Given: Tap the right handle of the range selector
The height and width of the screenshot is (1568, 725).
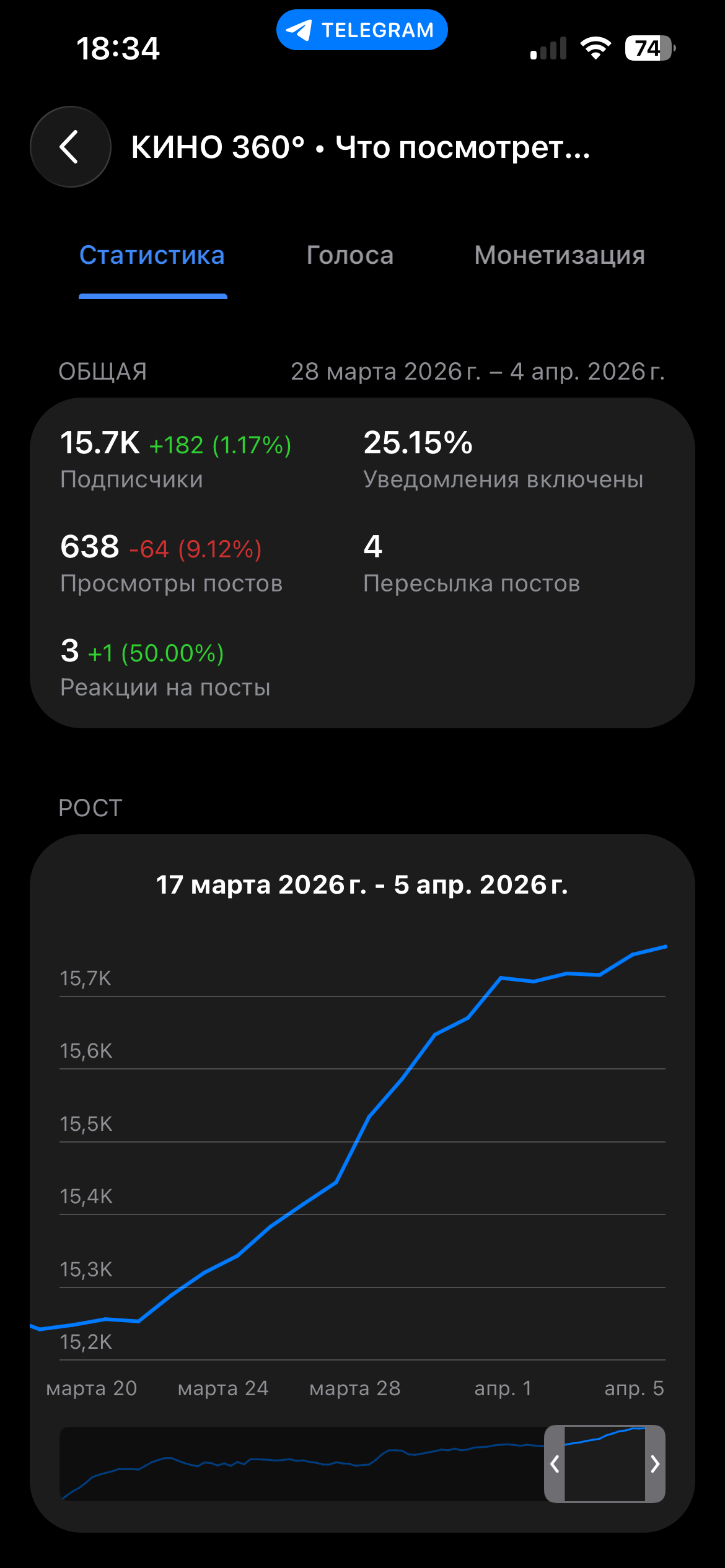Looking at the screenshot, I should point(655,1464).
